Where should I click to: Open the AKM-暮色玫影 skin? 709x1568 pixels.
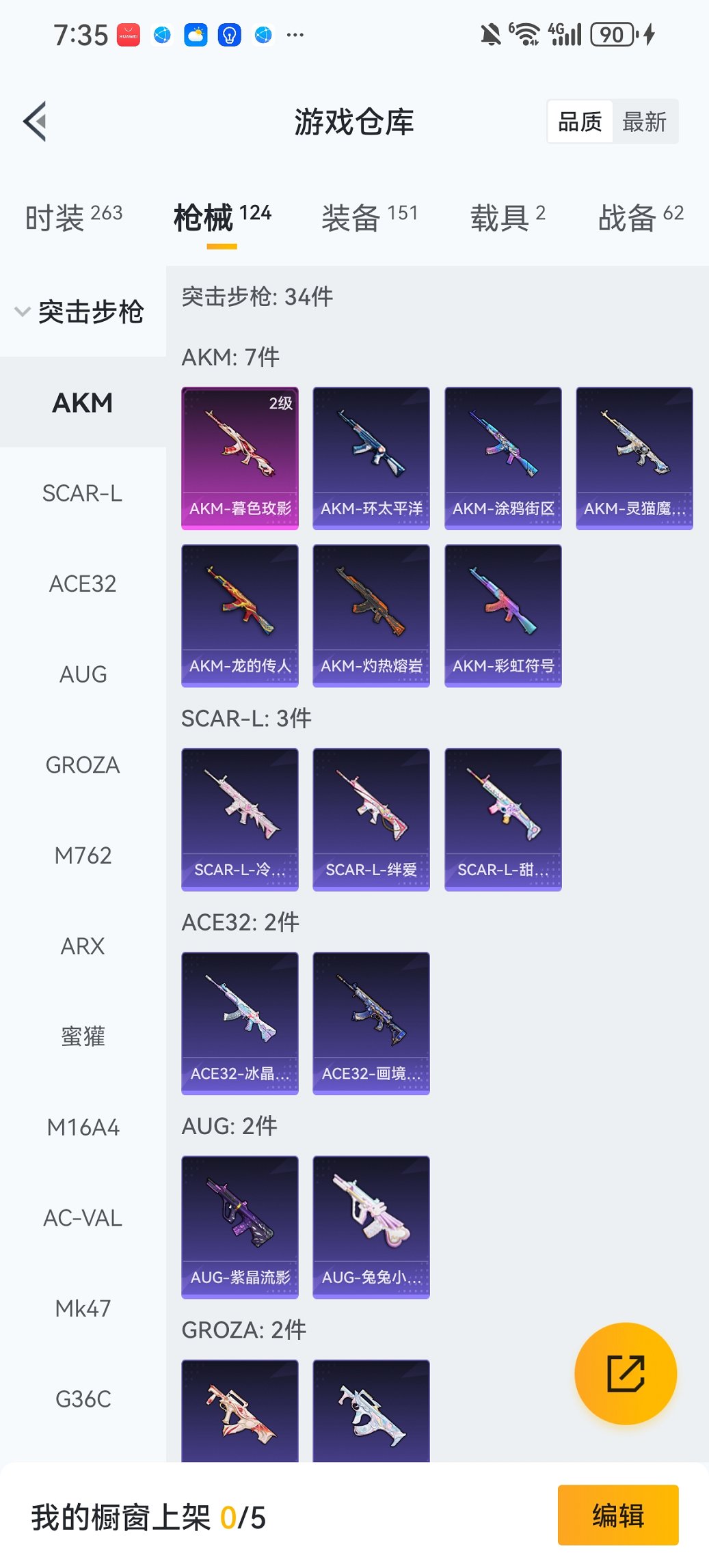tap(240, 458)
